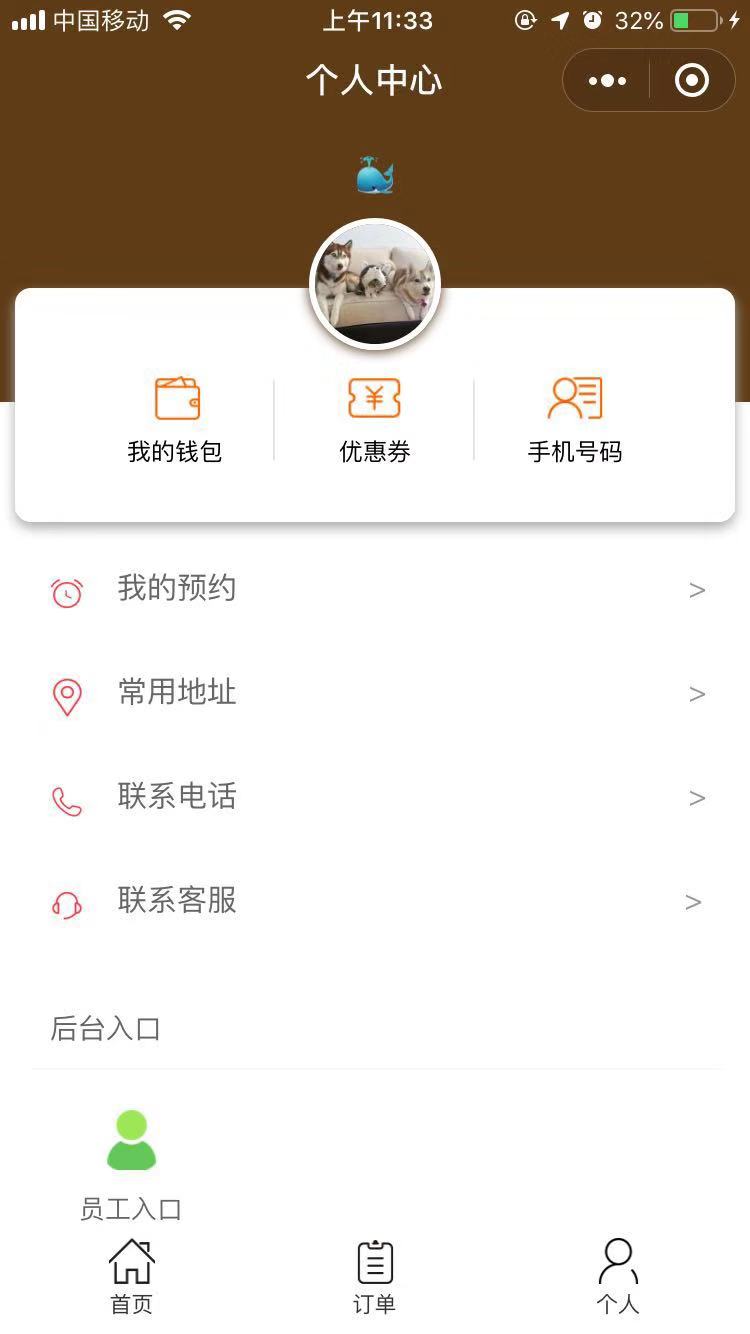Screen dimensions: 750x1334
Task: Close the mini program with circle button
Action: tap(692, 81)
